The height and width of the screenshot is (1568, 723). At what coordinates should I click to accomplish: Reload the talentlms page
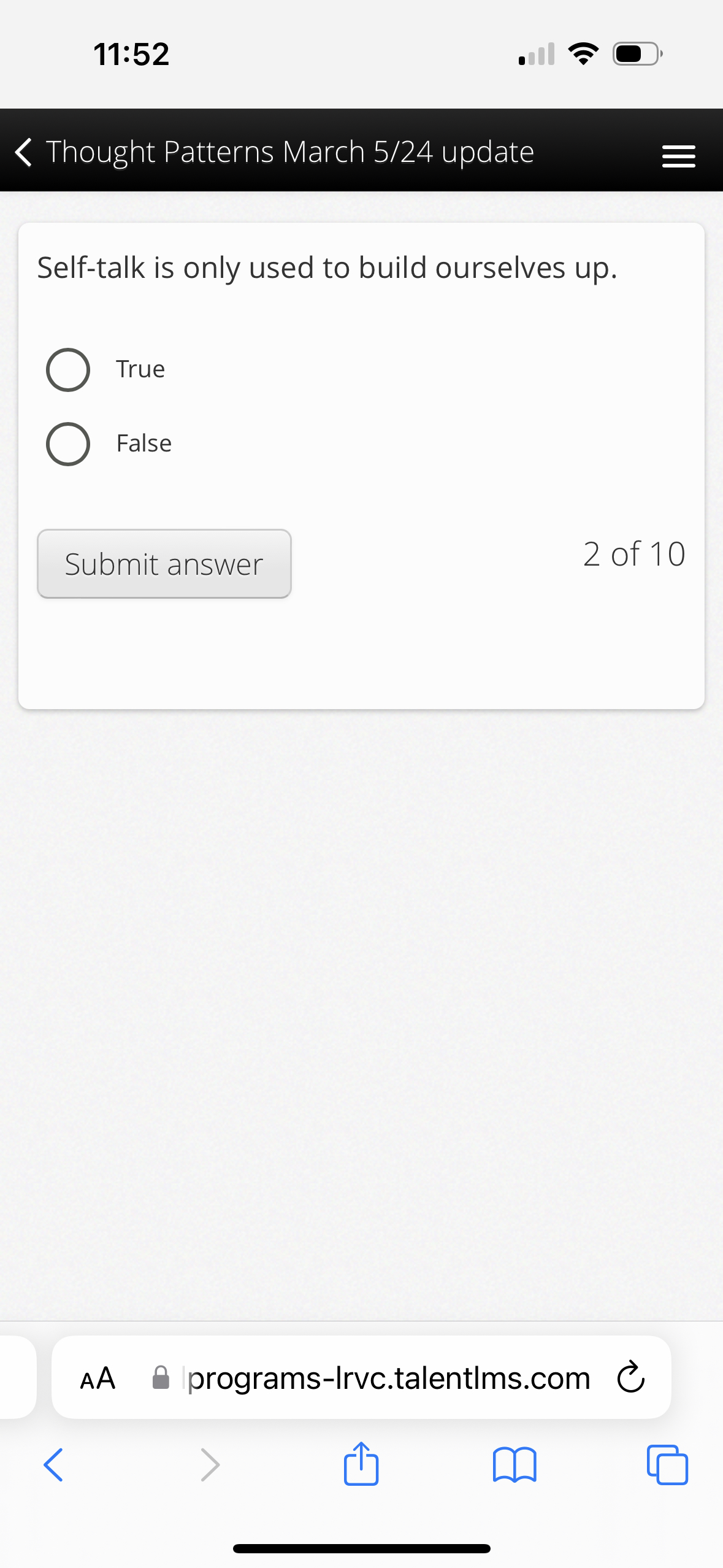[x=630, y=1378]
